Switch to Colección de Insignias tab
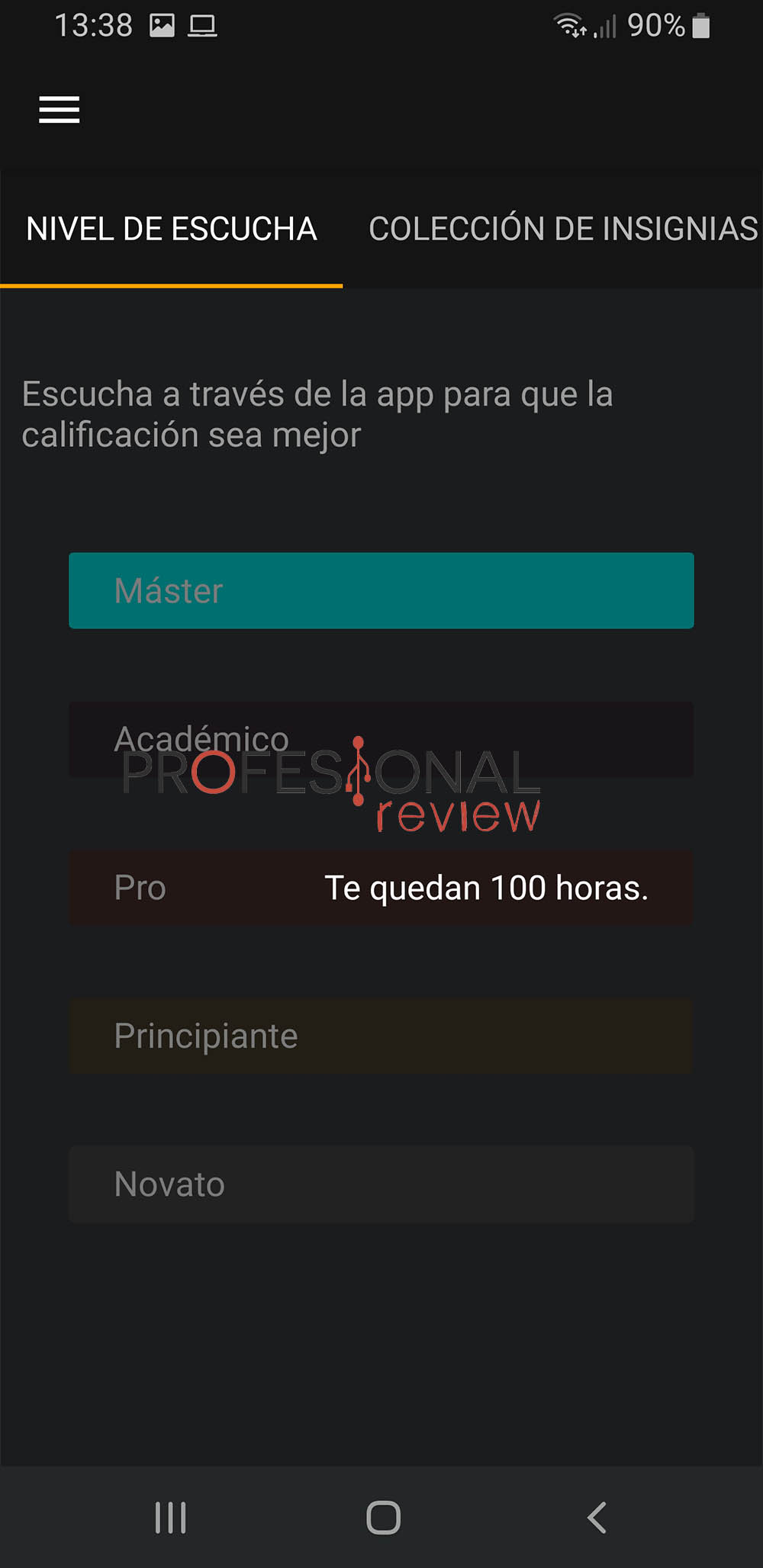This screenshot has height=1568, width=763. point(563,229)
